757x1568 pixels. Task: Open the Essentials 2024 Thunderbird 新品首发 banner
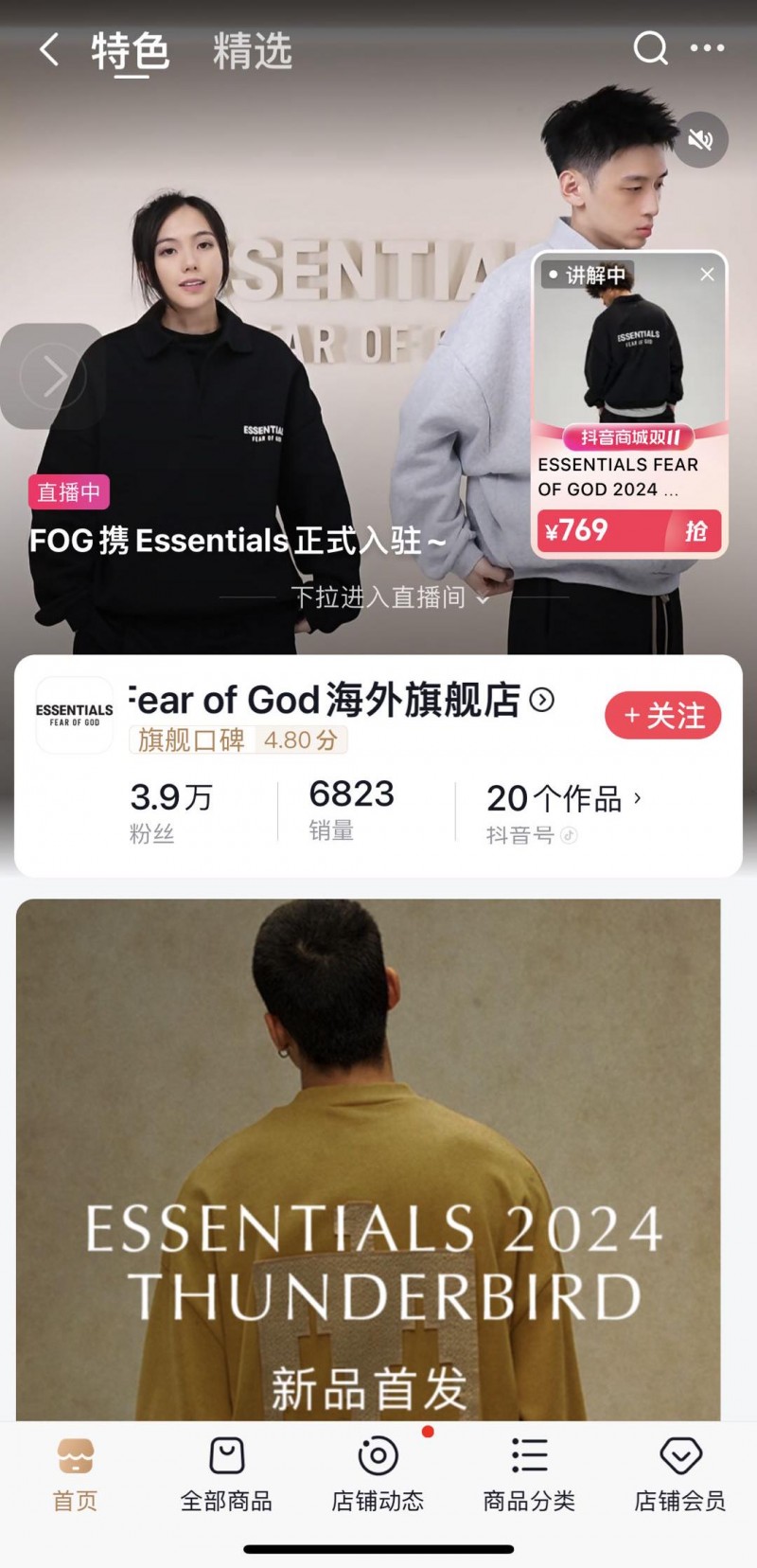coord(368,1160)
